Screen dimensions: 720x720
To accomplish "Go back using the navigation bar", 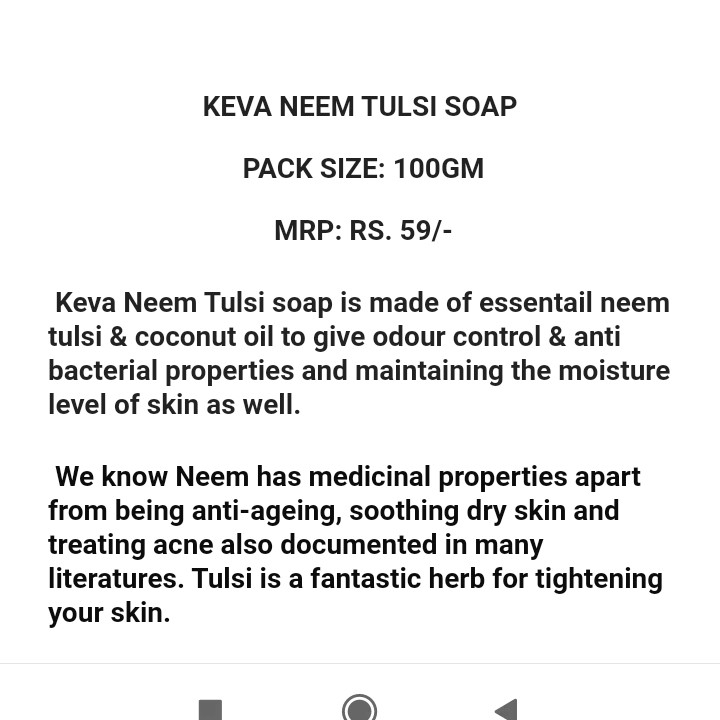I will click(506, 709).
